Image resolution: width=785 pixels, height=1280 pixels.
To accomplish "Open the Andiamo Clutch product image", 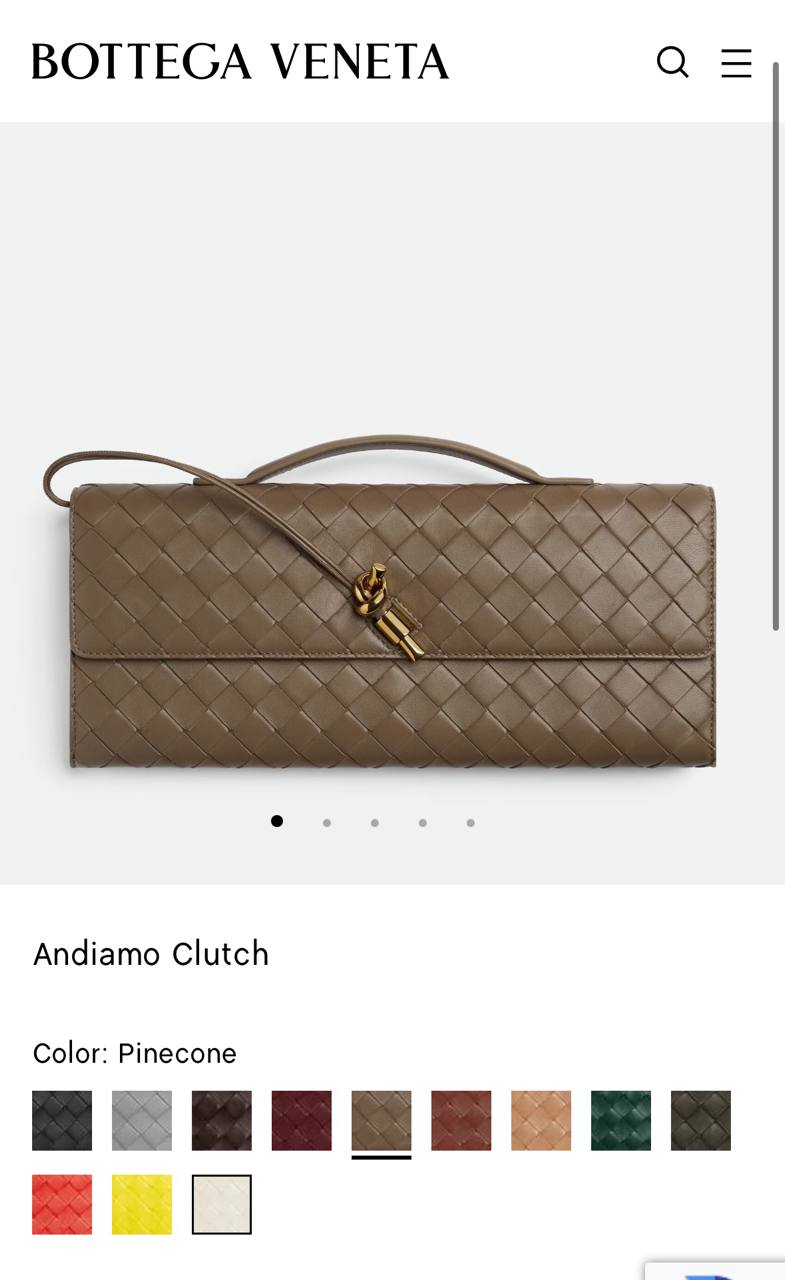I will tap(392, 600).
